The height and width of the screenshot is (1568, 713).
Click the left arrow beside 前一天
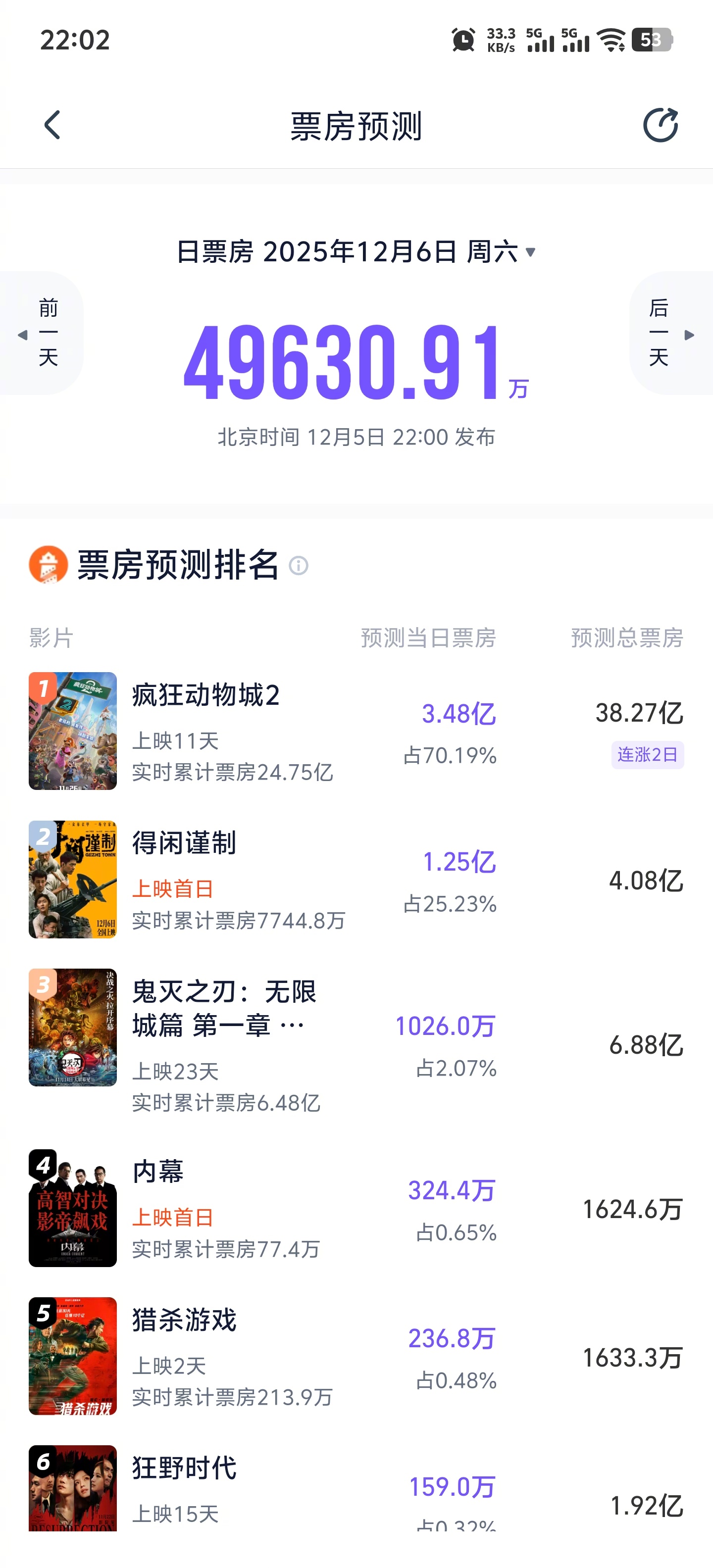click(22, 335)
